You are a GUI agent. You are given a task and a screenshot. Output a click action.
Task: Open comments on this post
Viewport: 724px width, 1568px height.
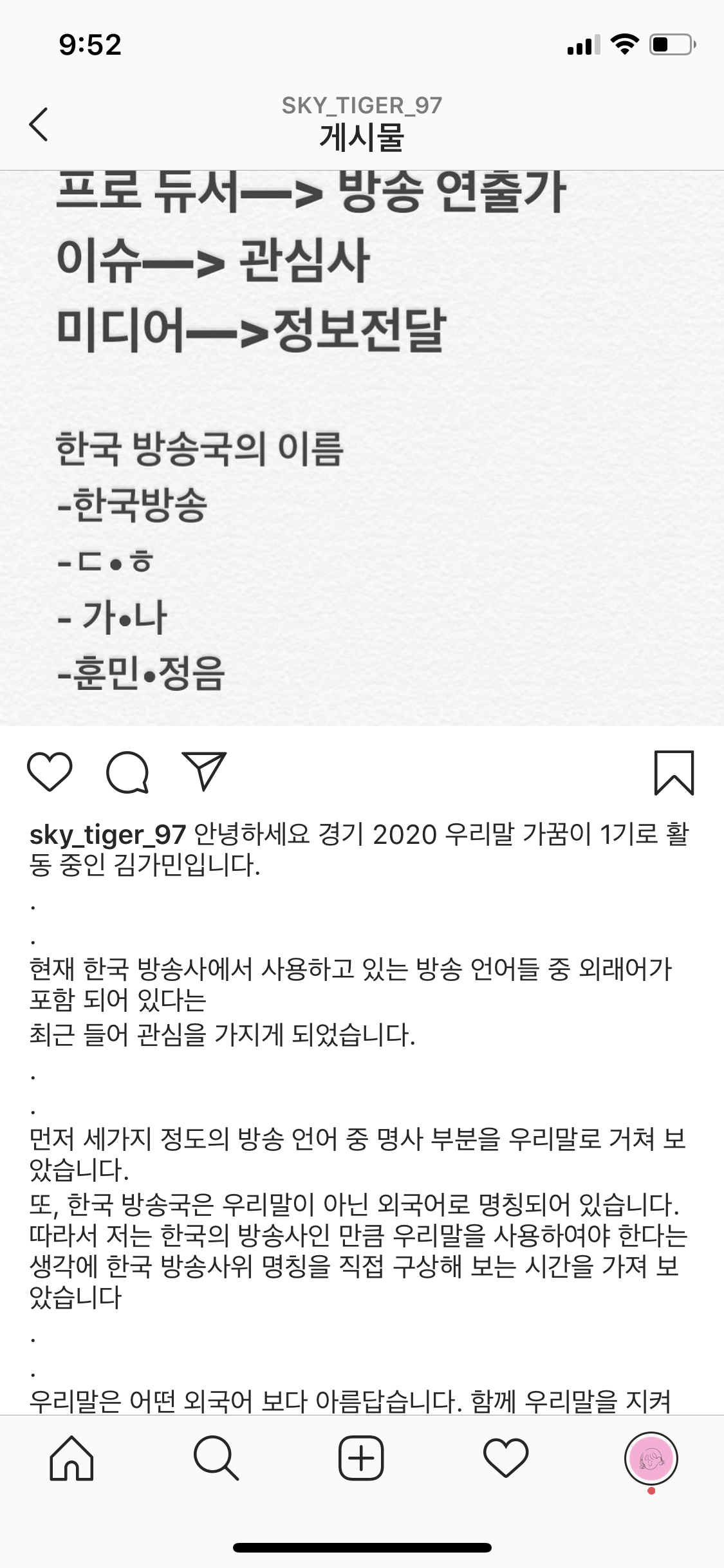[x=127, y=771]
